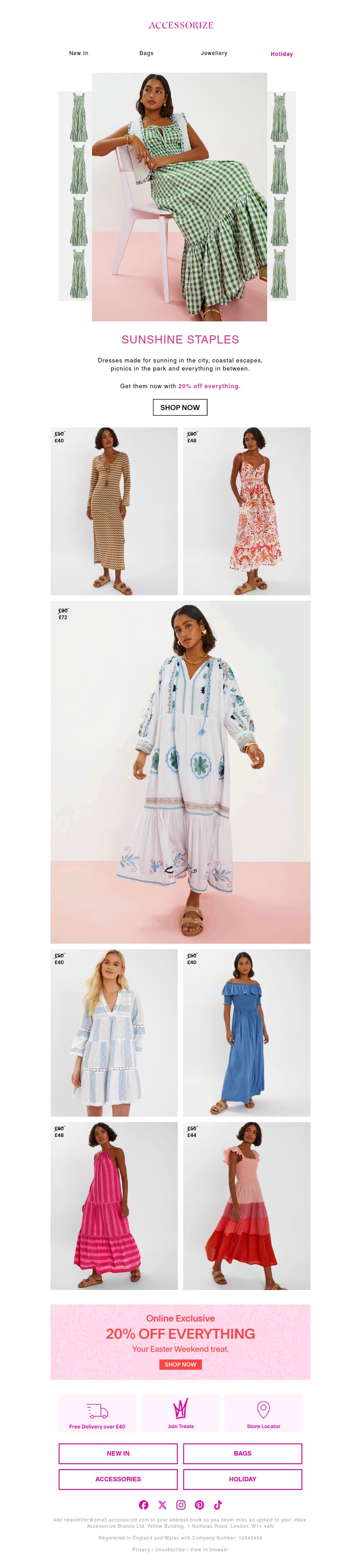The height and width of the screenshot is (1568, 361).
Task: Select the NEW IN footer button
Action: click(x=118, y=1453)
